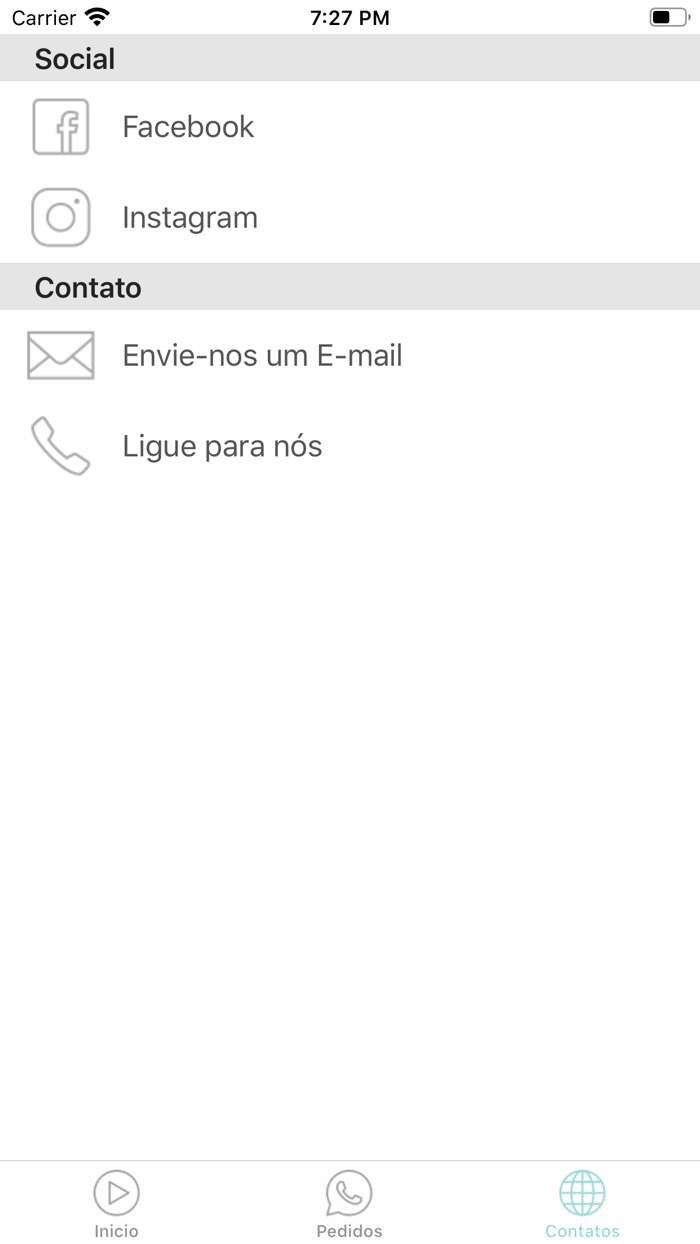This screenshot has height=1244, width=700.
Task: Open the Facebook page row
Action: pos(188,127)
